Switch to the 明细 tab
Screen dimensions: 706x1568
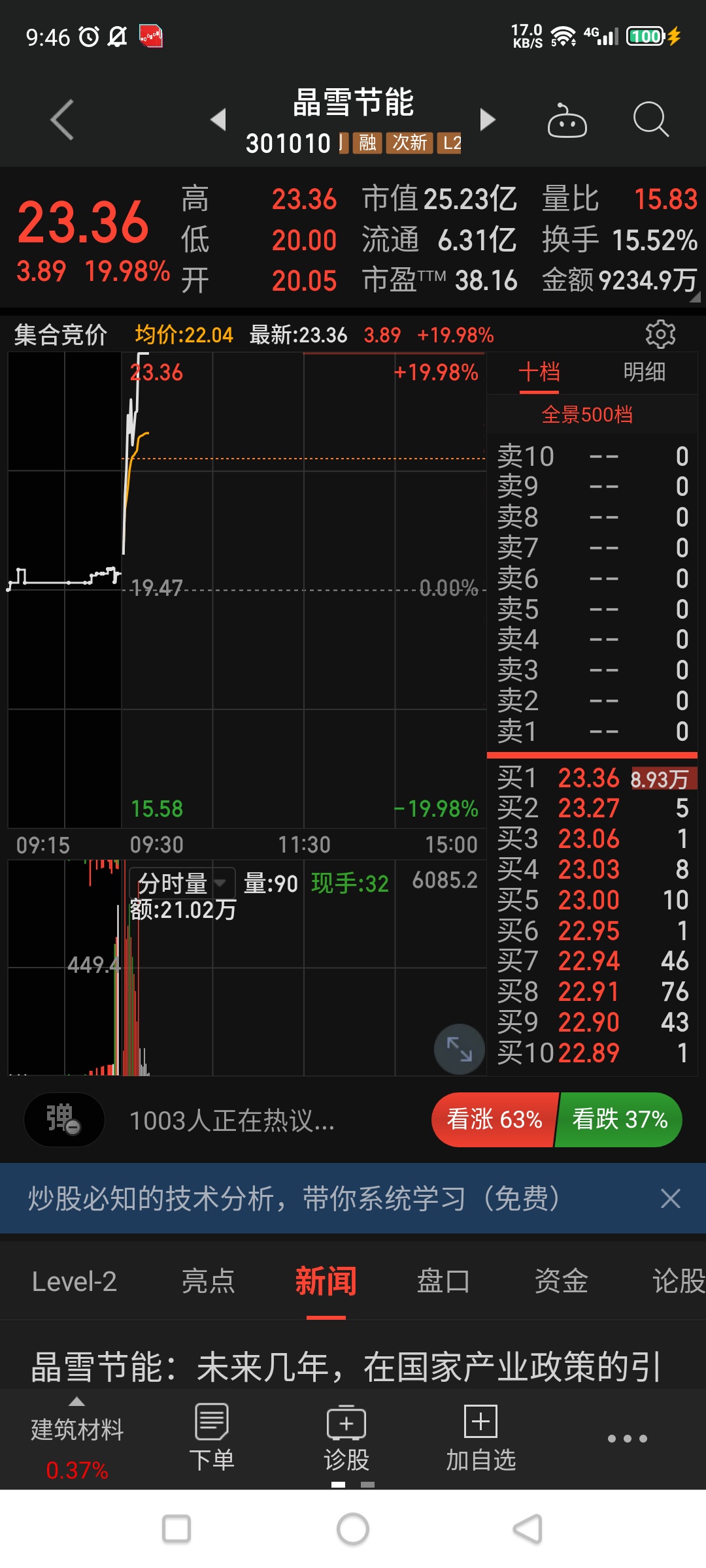[x=644, y=372]
